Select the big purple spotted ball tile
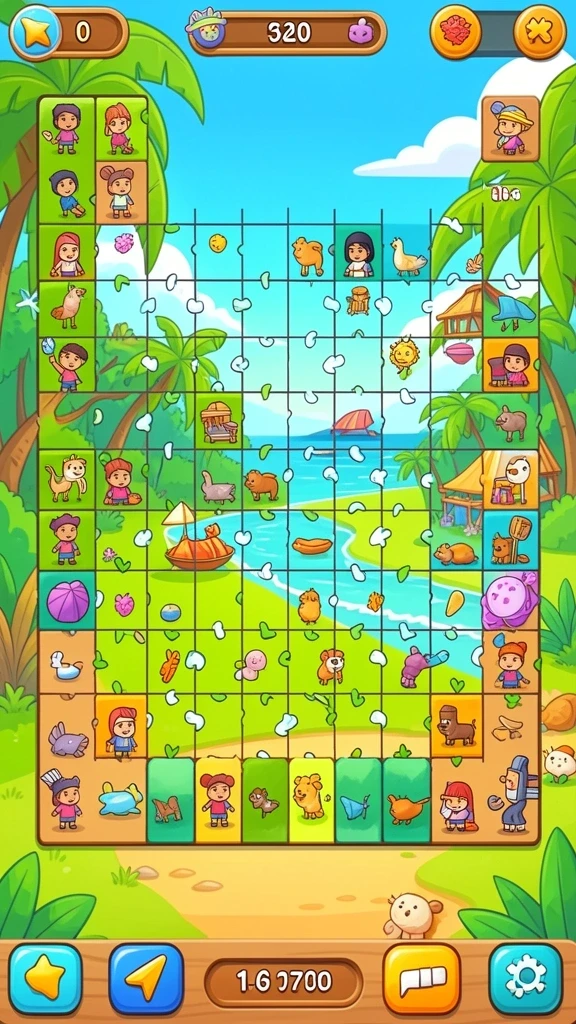This screenshot has height=1024, width=576. pos(510,600)
